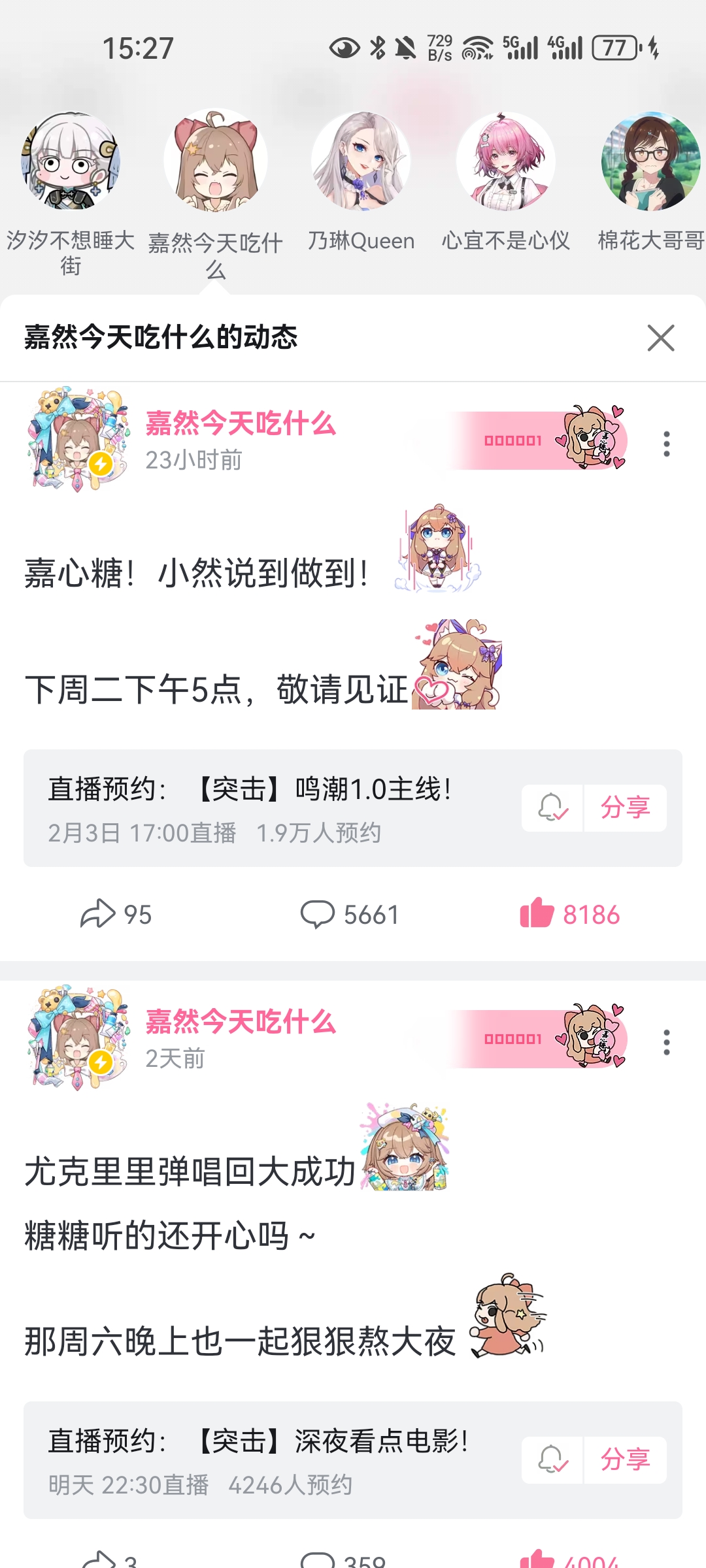
Task: Open 嘉然今天吃什么 username on the 2天前 post
Action: tap(240, 1022)
